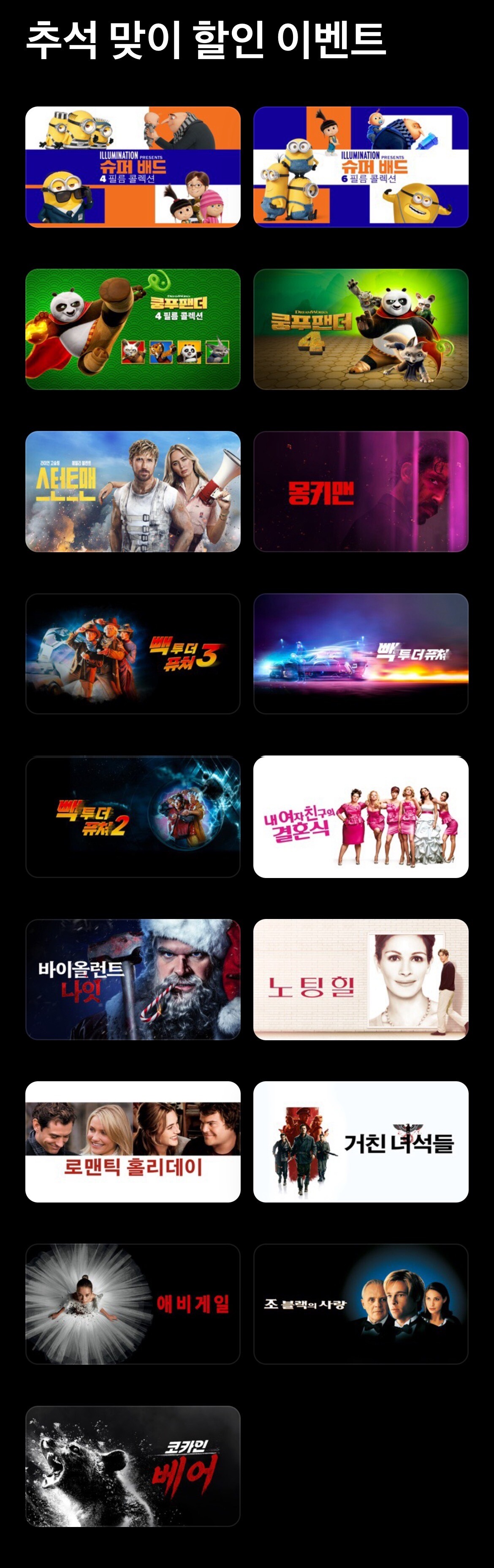This screenshot has height=1568, width=494.
Task: Open the first 빽 투 더 퓨쳐 movie
Action: coord(361,654)
